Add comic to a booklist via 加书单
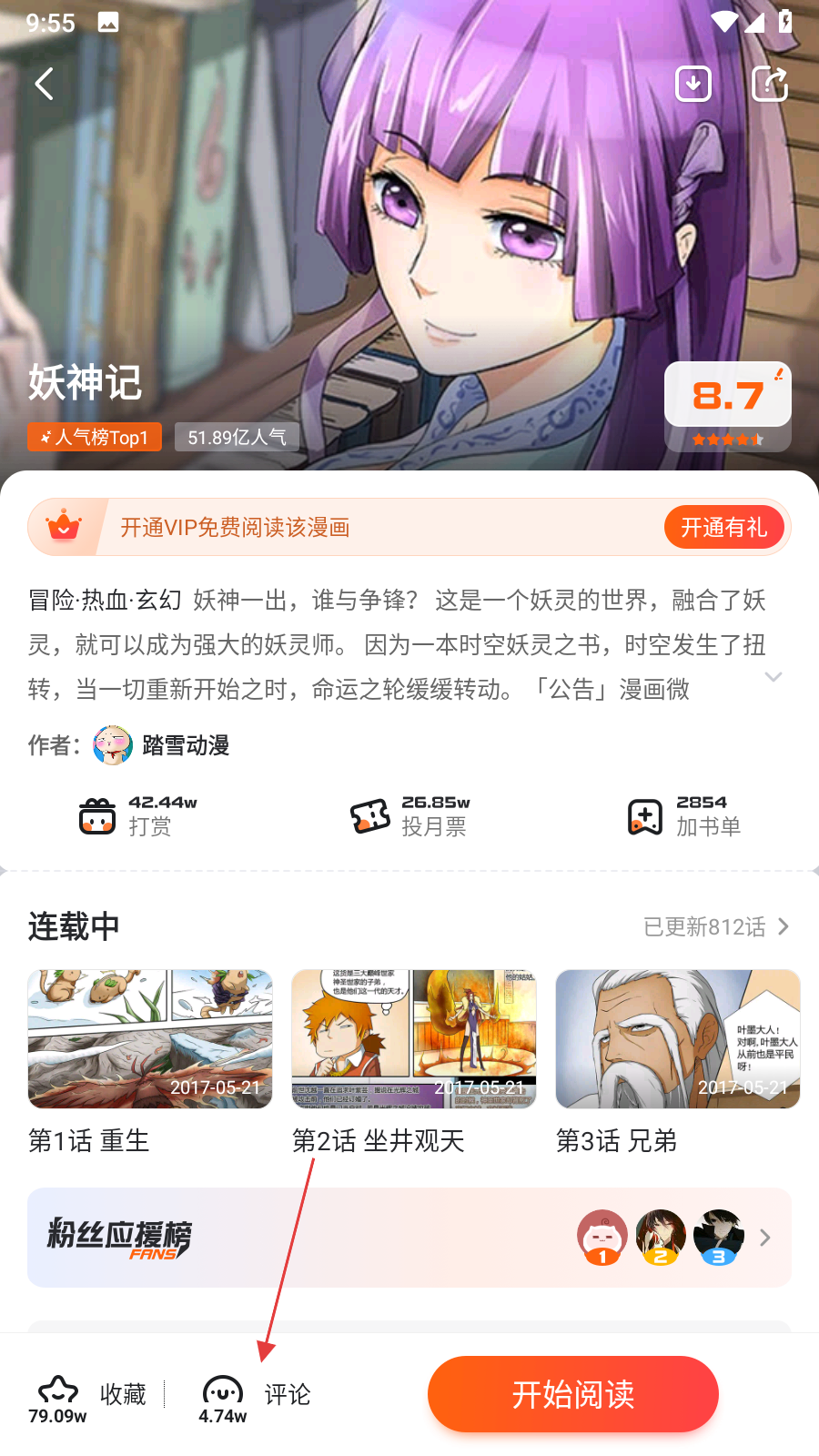The height and width of the screenshot is (1456, 819). point(684,815)
